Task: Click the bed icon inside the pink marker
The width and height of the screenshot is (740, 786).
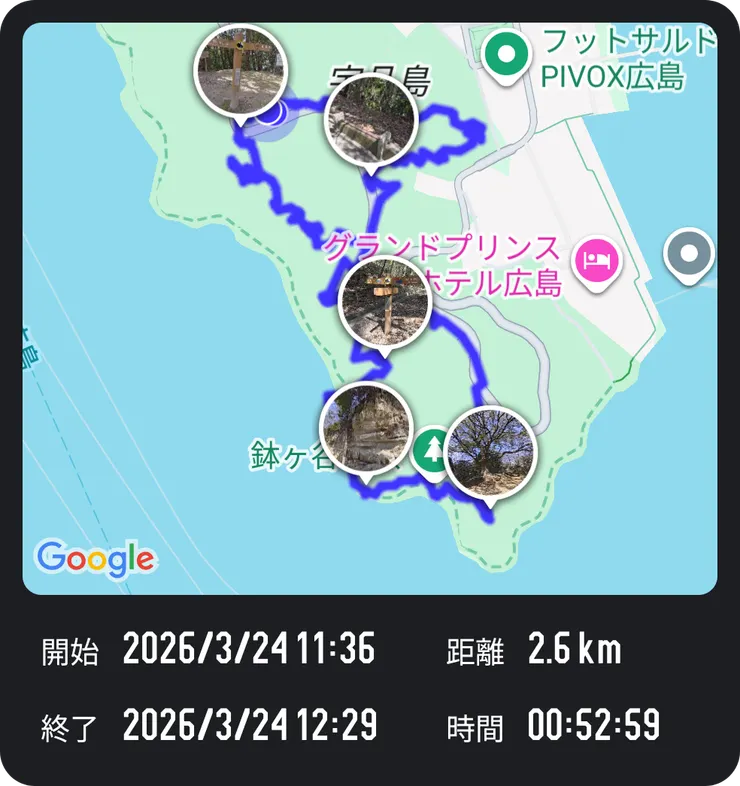Action: click(x=595, y=256)
